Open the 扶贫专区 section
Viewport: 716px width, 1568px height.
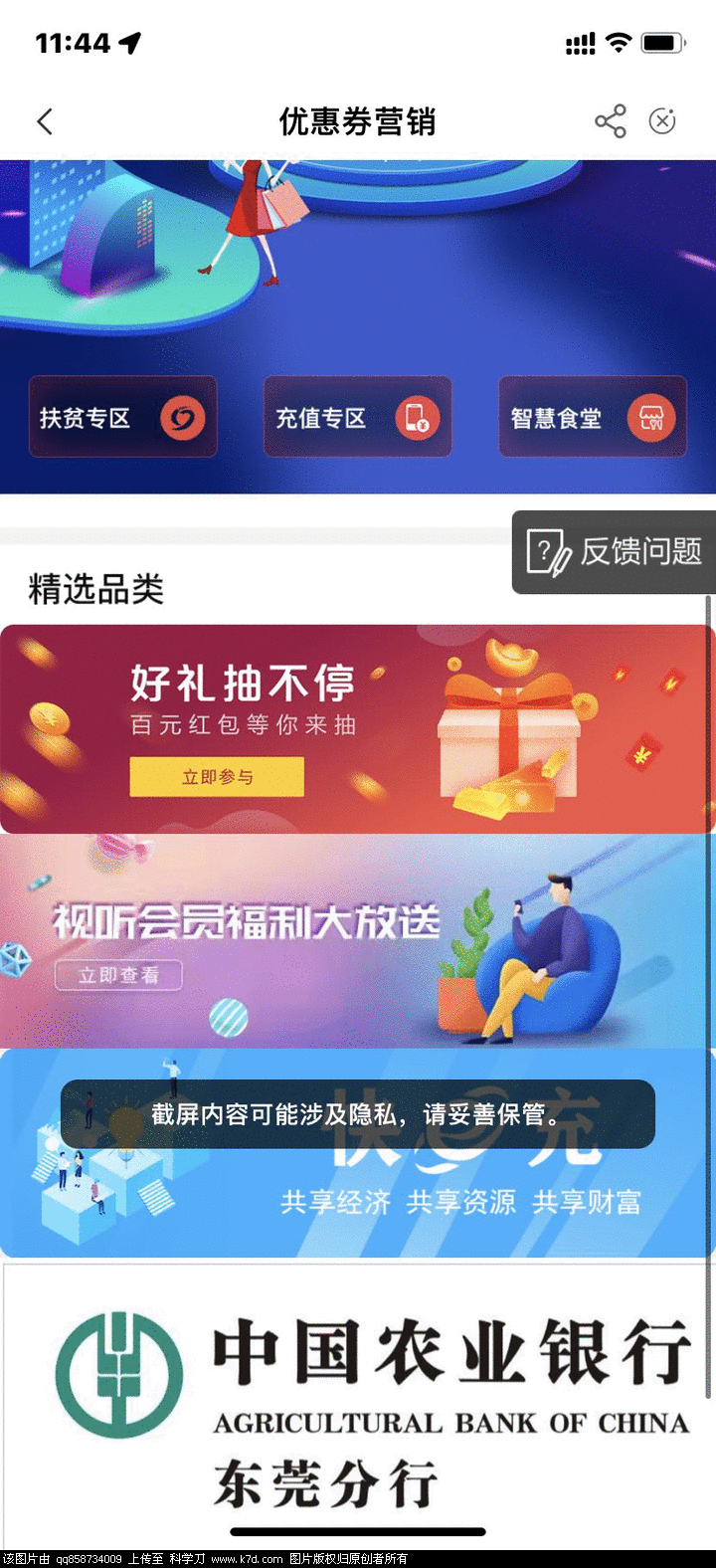click(x=122, y=417)
